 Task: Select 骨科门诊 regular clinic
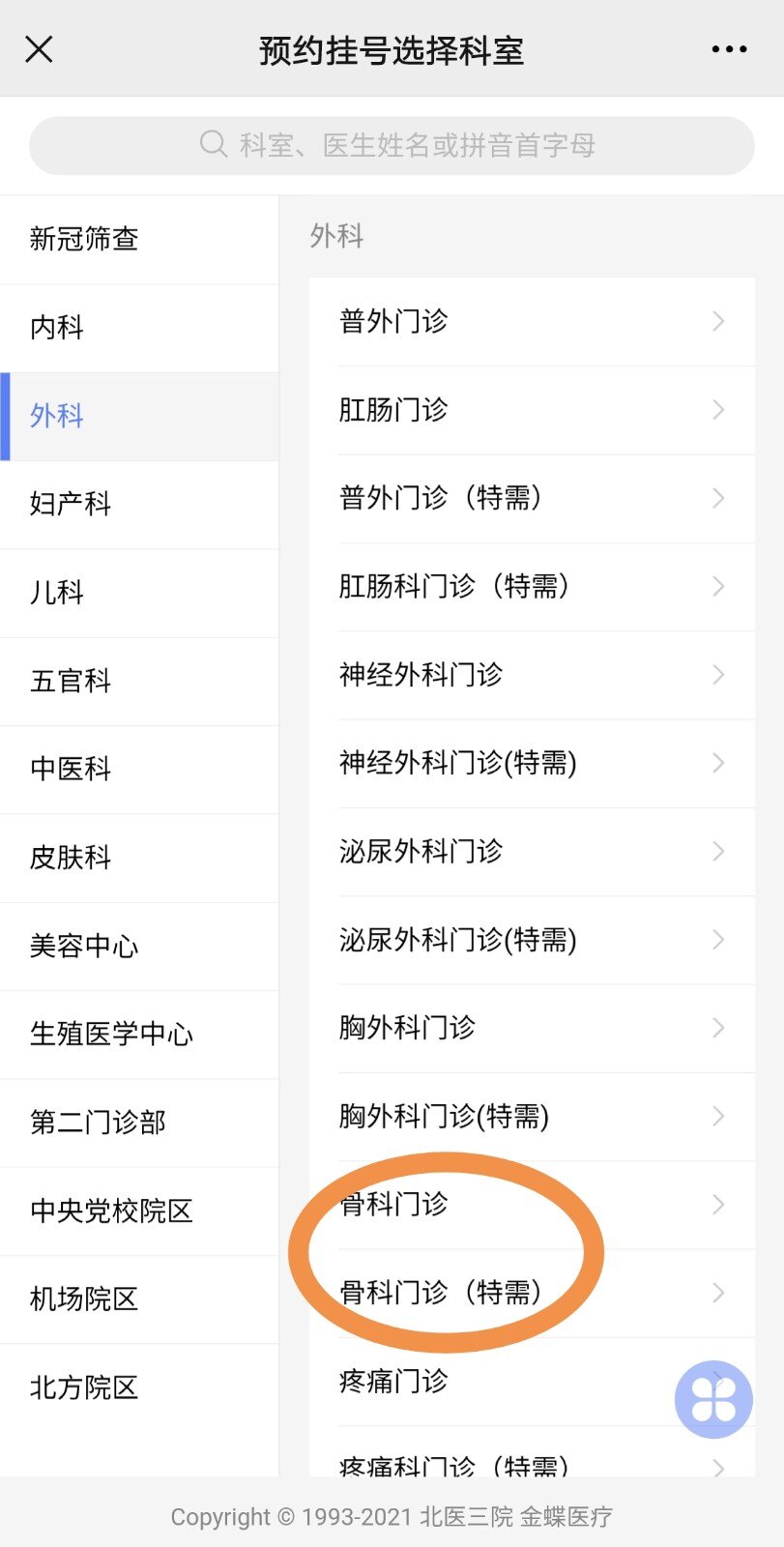(x=532, y=1205)
